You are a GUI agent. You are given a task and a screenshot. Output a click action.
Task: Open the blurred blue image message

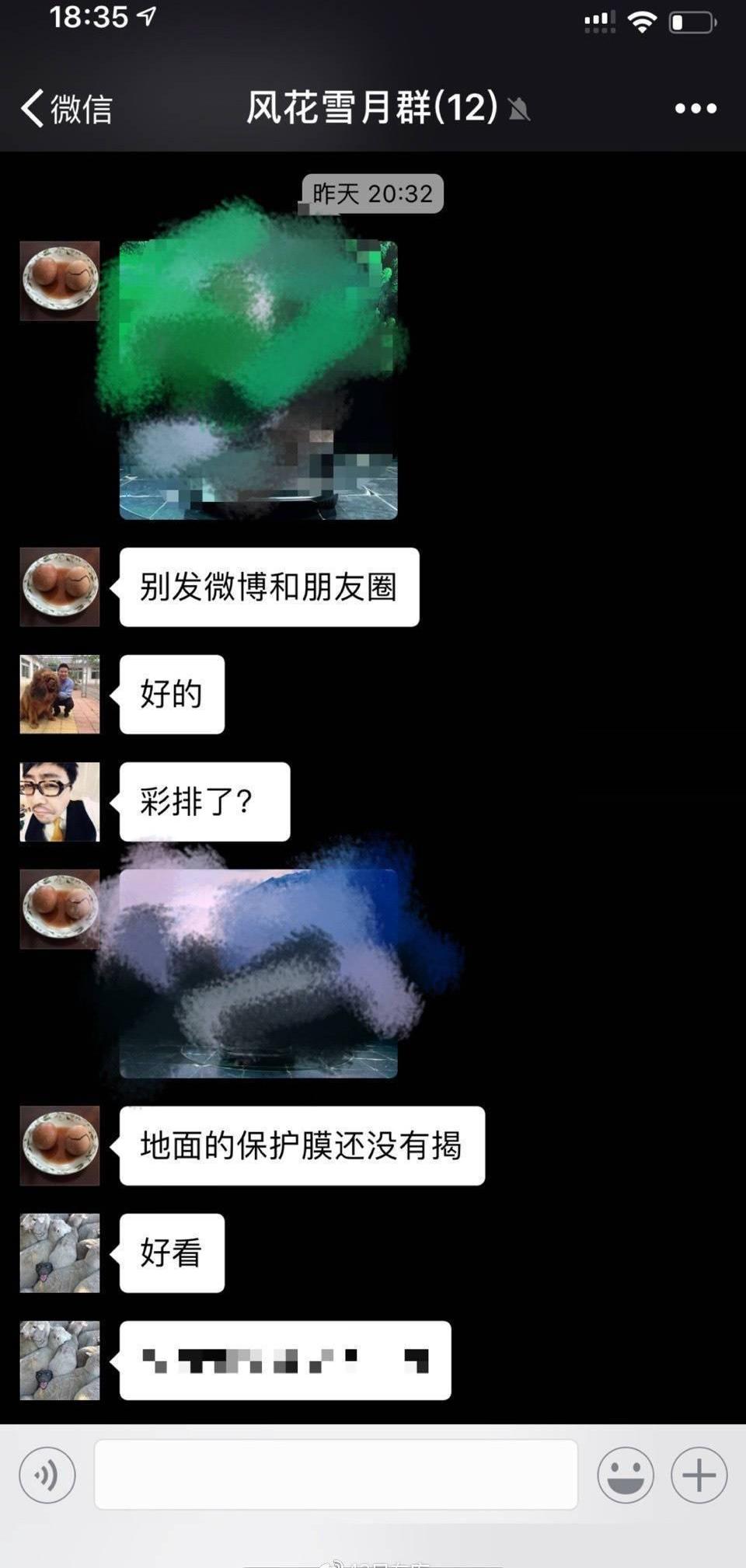258,973
